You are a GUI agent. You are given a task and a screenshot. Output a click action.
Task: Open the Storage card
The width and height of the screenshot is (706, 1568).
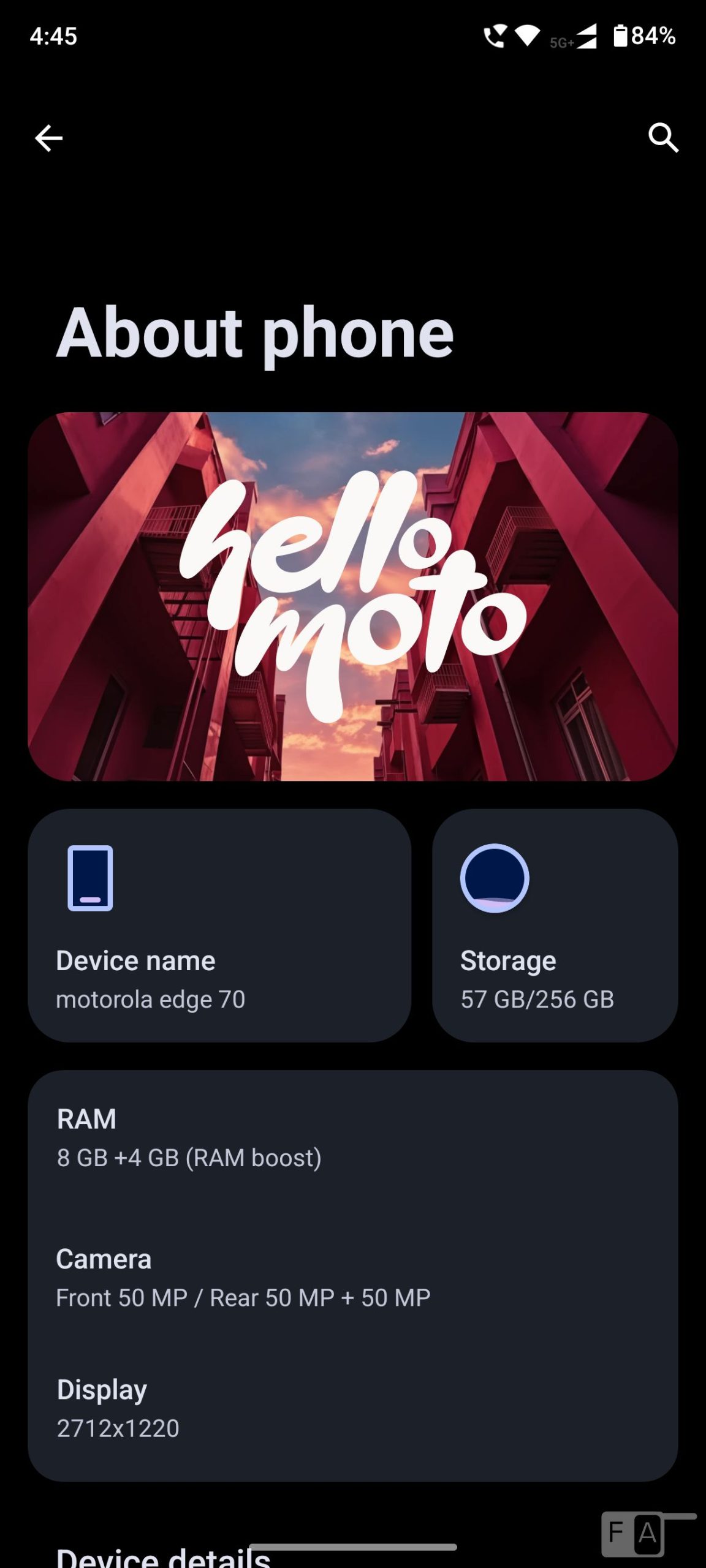pos(555,925)
